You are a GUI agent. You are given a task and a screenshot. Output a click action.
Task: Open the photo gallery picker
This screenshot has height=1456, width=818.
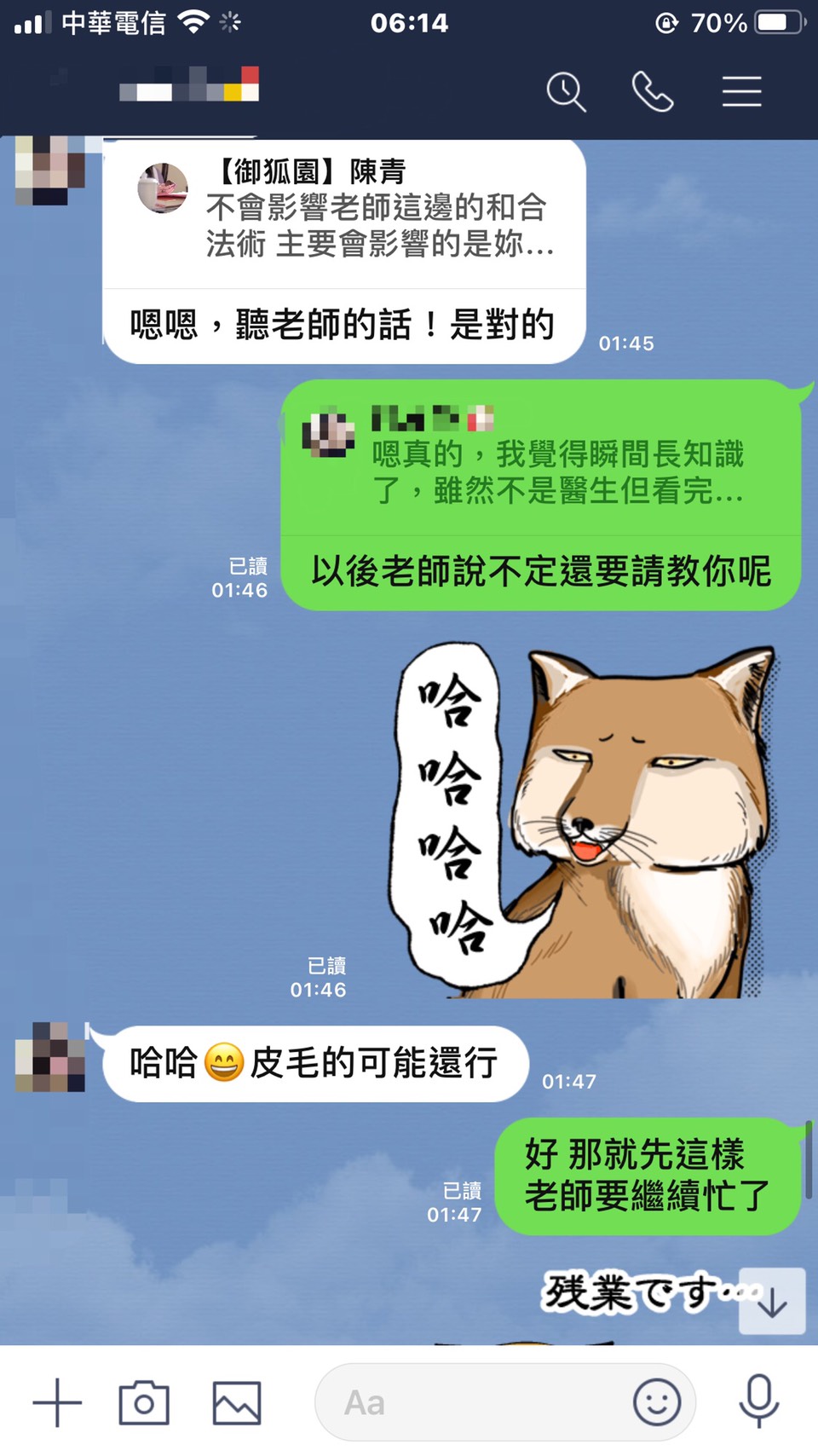coord(237,1402)
